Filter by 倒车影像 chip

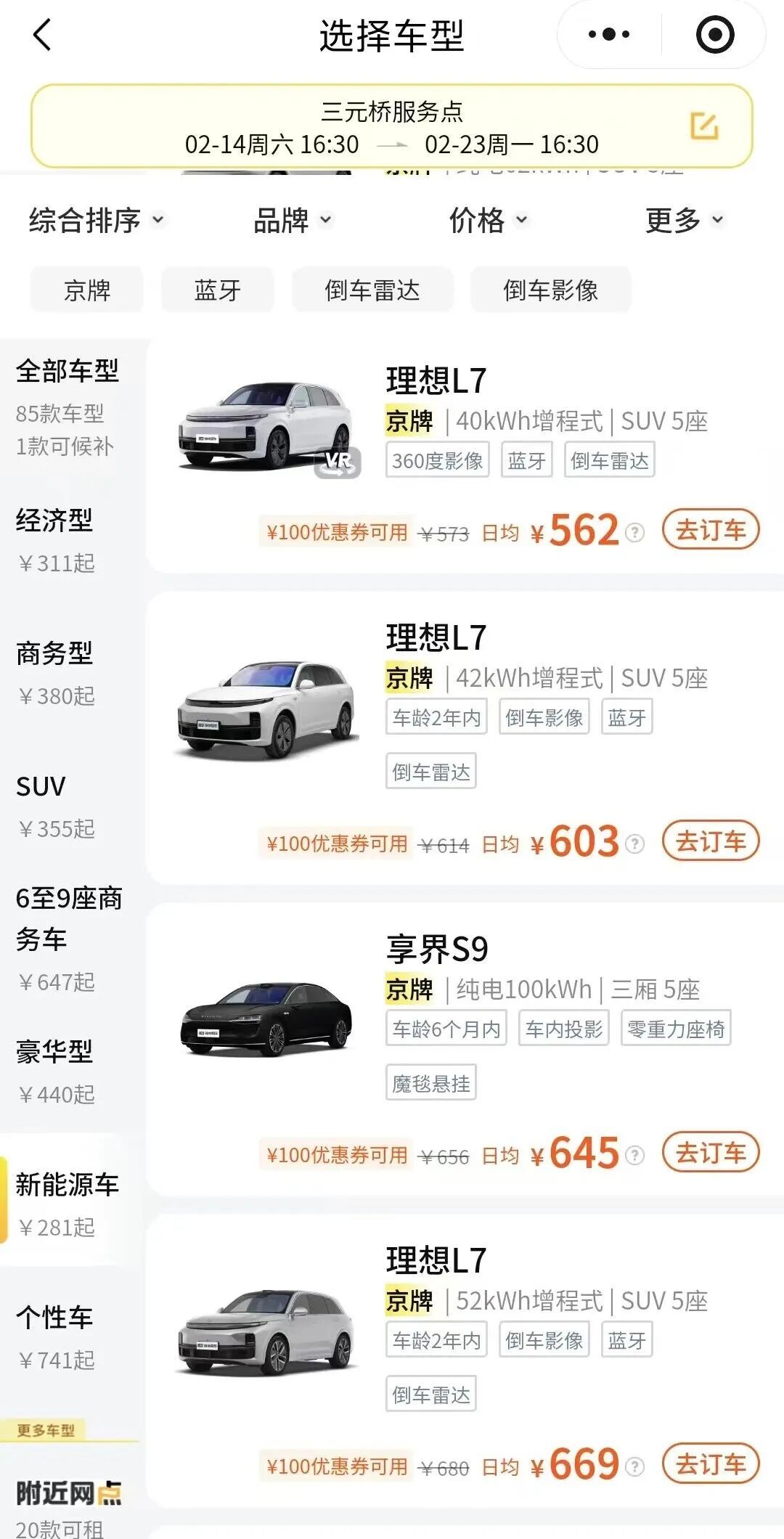point(550,290)
